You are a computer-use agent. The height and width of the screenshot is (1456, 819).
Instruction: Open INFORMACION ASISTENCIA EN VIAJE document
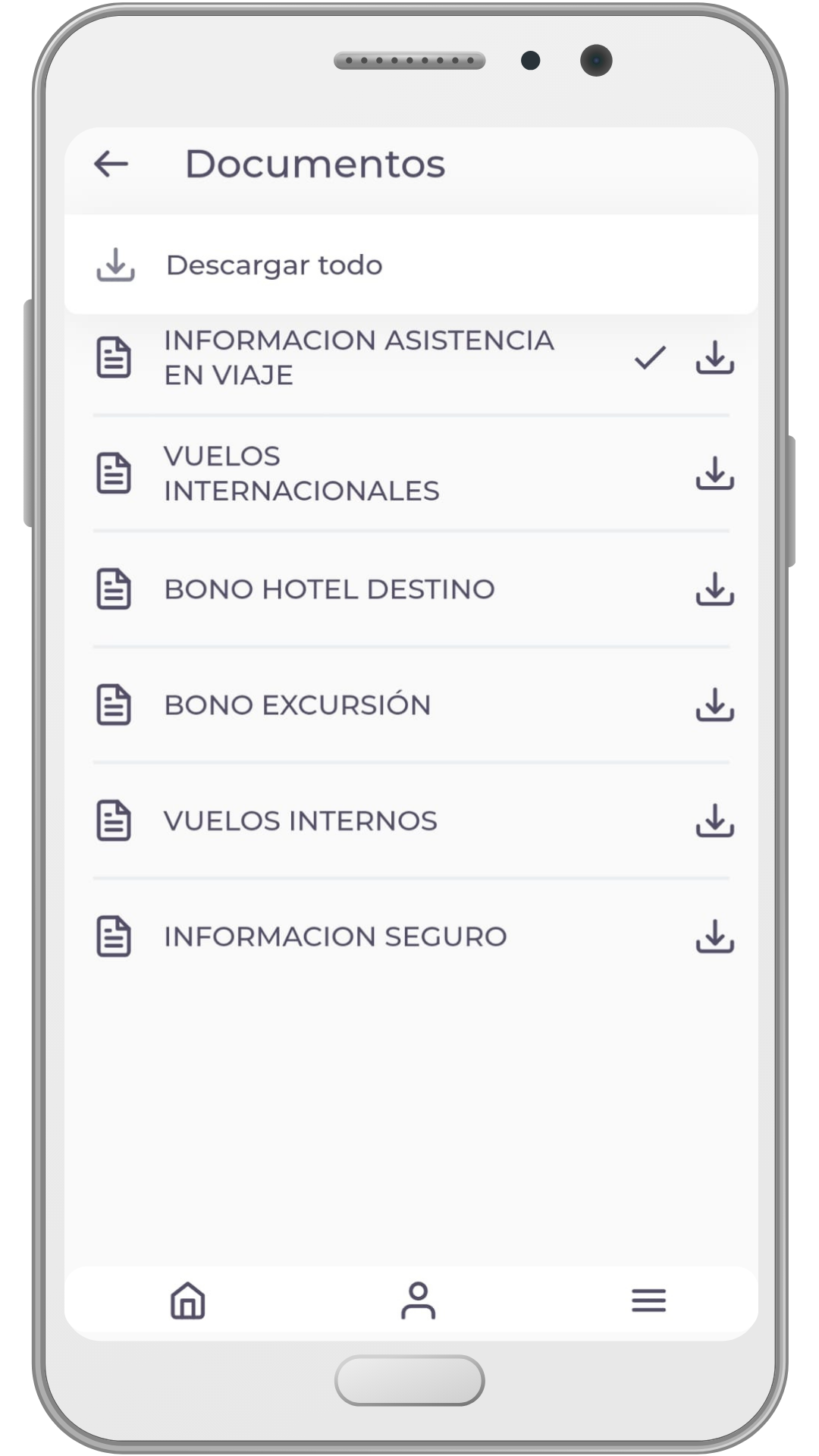[x=358, y=357]
